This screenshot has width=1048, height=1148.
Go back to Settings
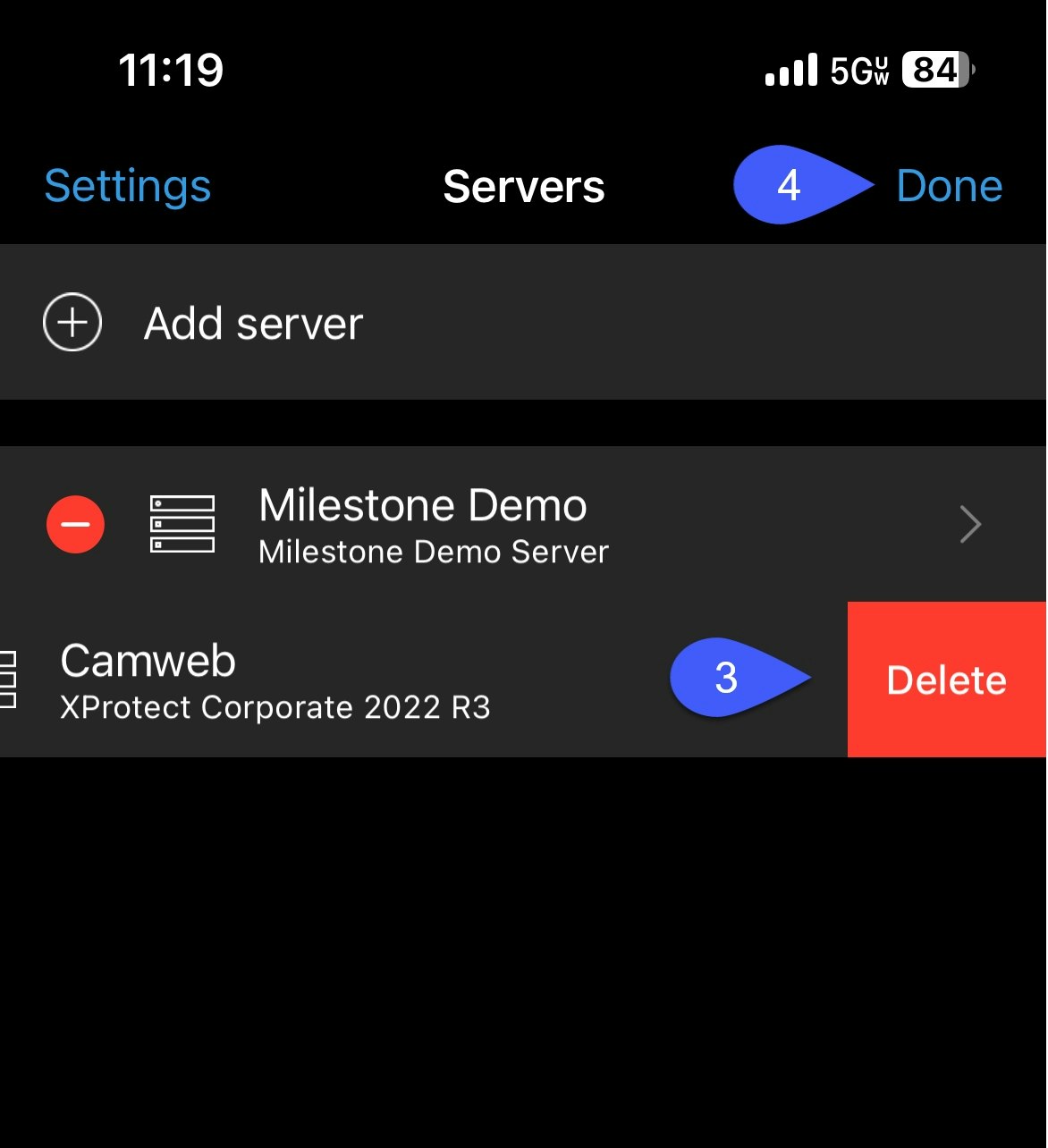[x=128, y=186]
